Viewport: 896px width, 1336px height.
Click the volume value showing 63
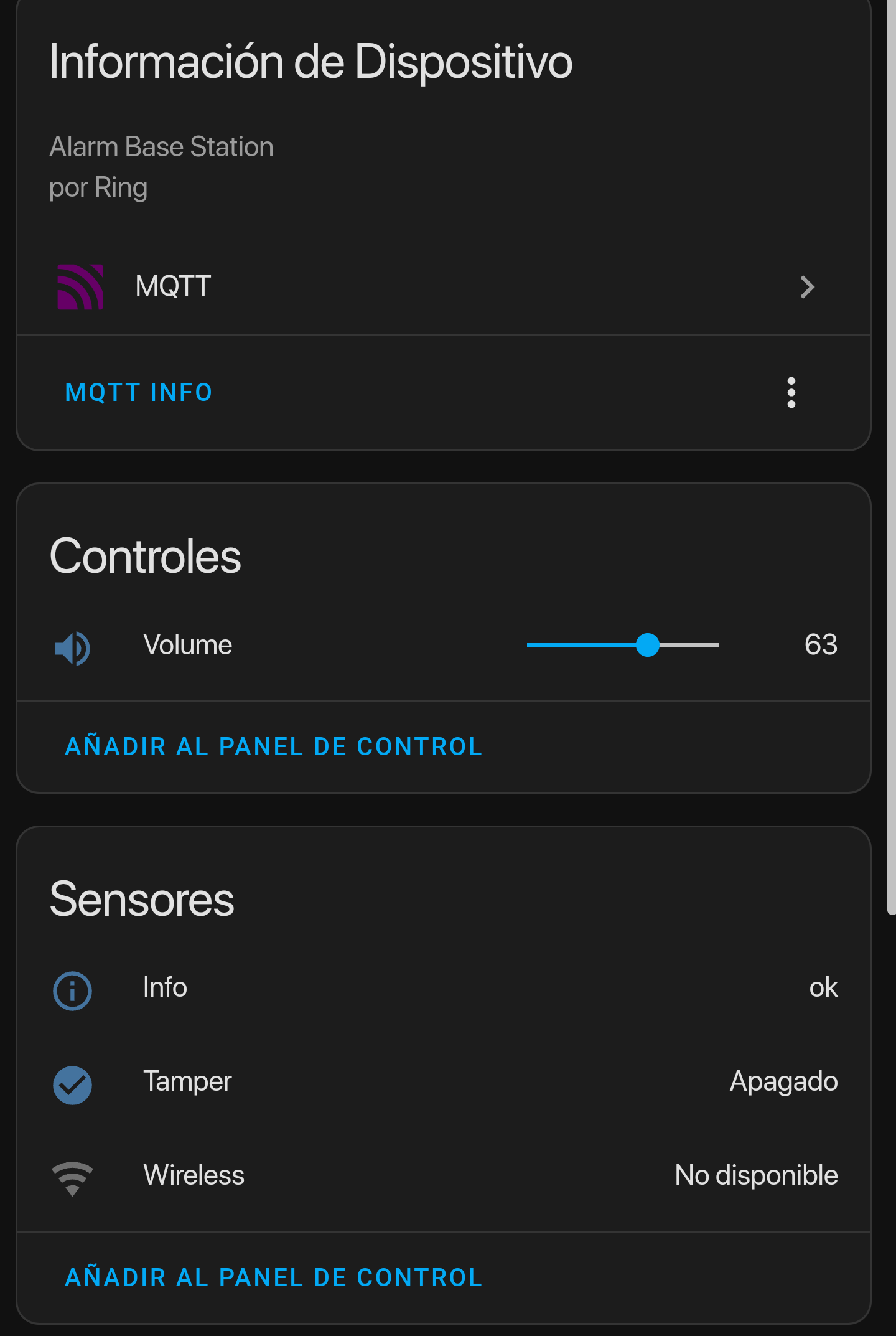819,645
